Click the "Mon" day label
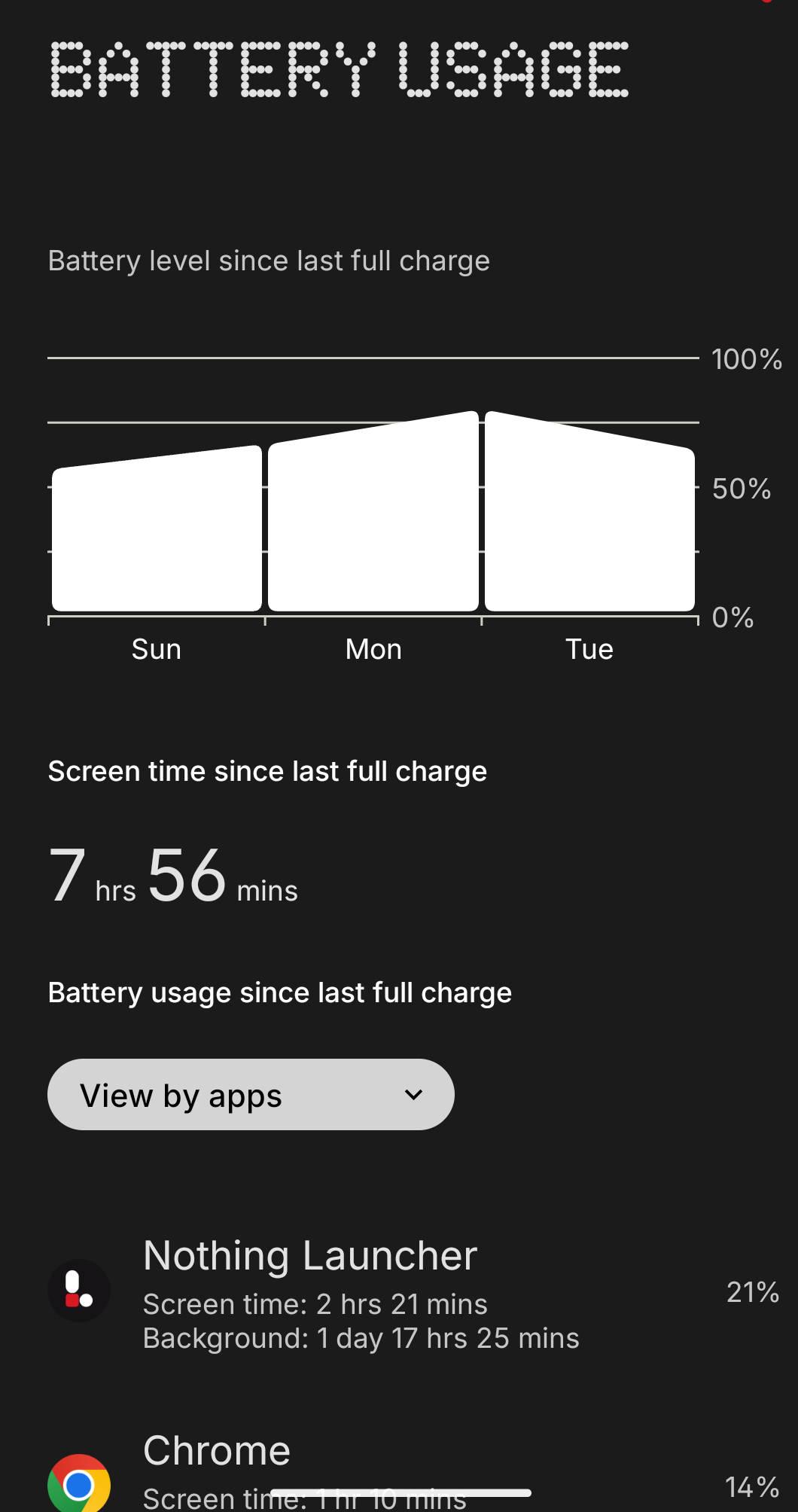Viewport: 798px width, 1512px height. [x=372, y=648]
